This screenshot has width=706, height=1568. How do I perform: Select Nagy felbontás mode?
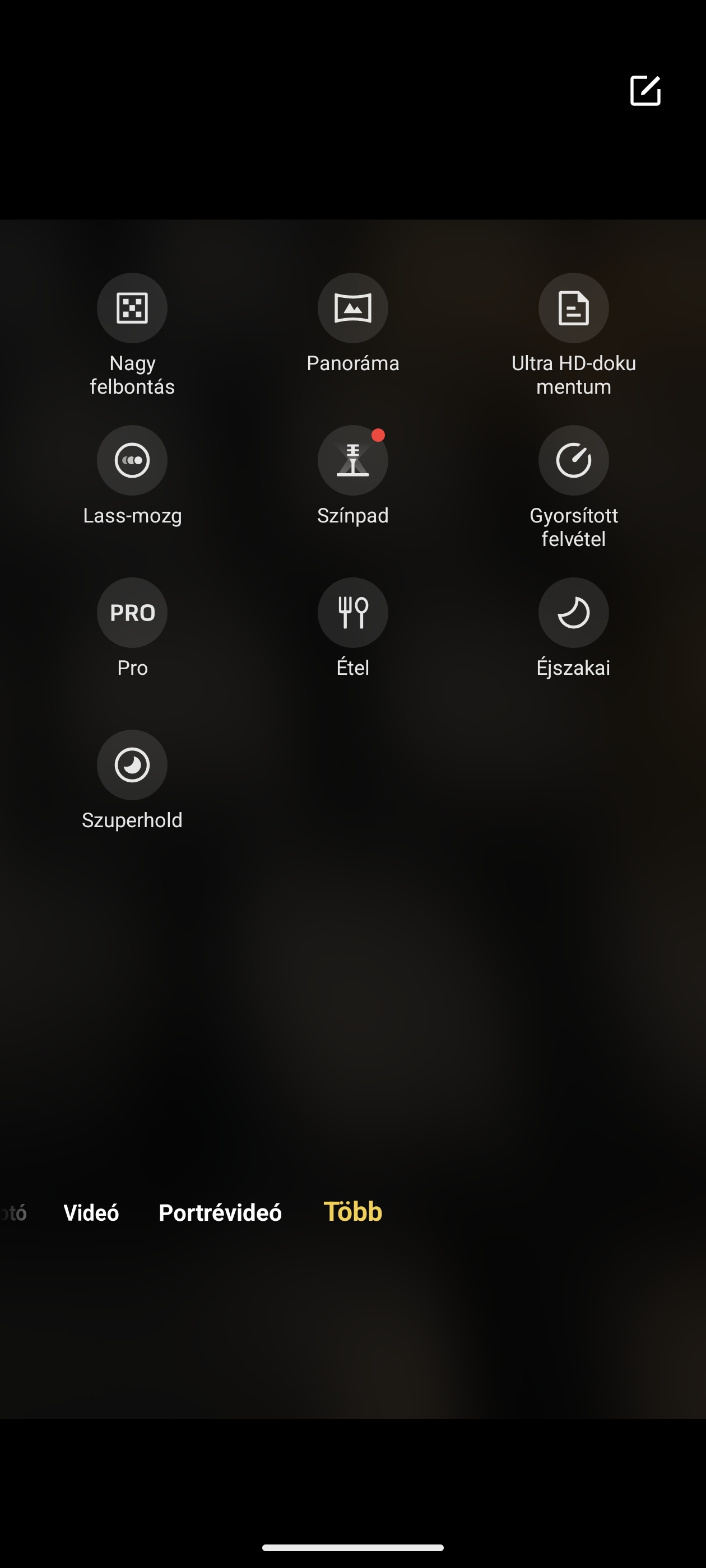pyautogui.click(x=132, y=308)
